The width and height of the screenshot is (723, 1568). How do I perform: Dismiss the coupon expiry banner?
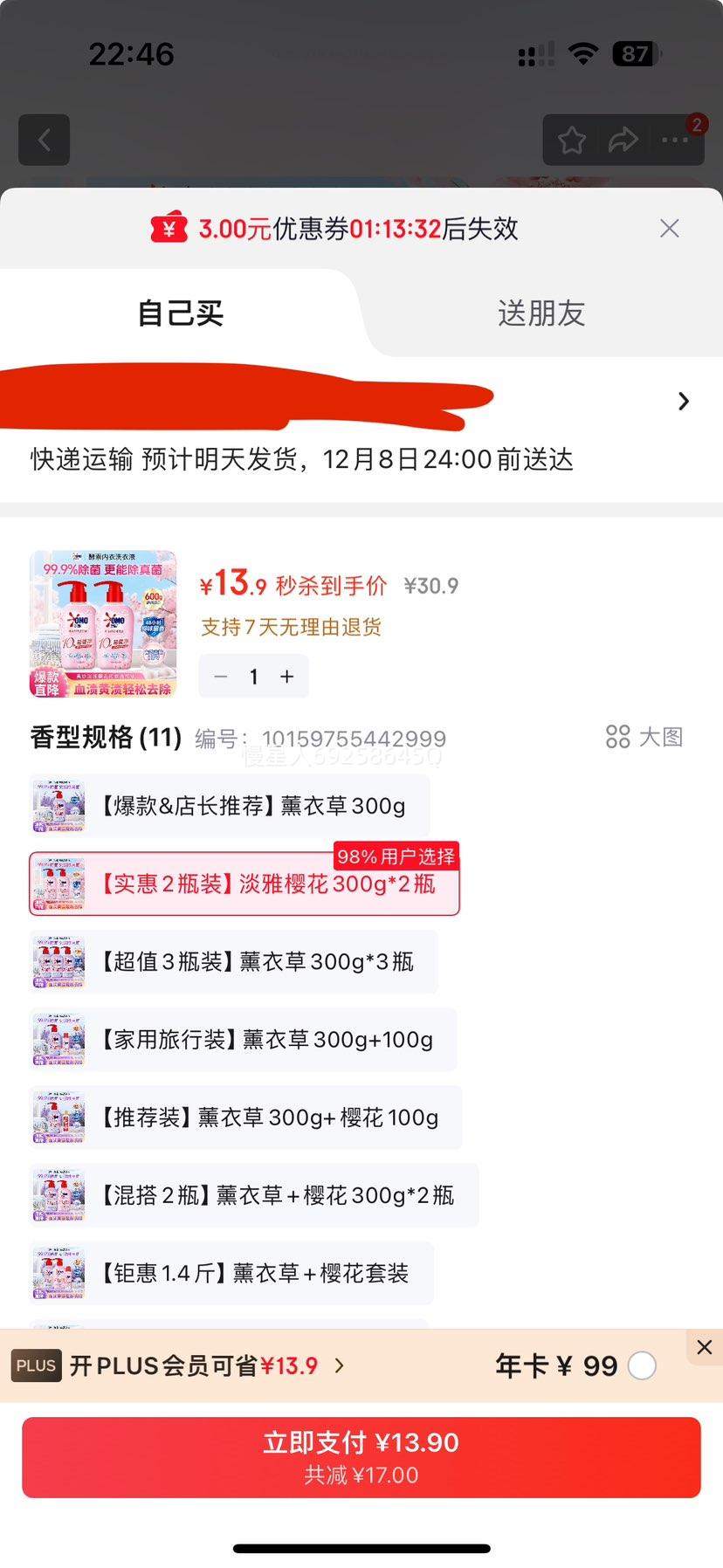[669, 228]
